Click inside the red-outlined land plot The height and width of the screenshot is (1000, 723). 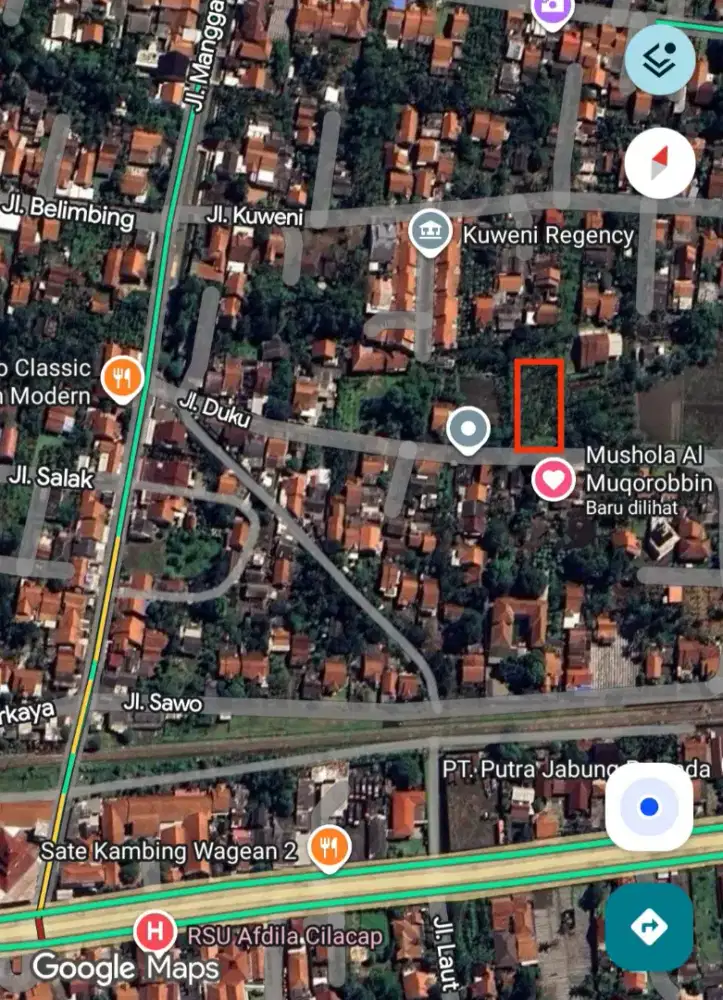(x=540, y=405)
